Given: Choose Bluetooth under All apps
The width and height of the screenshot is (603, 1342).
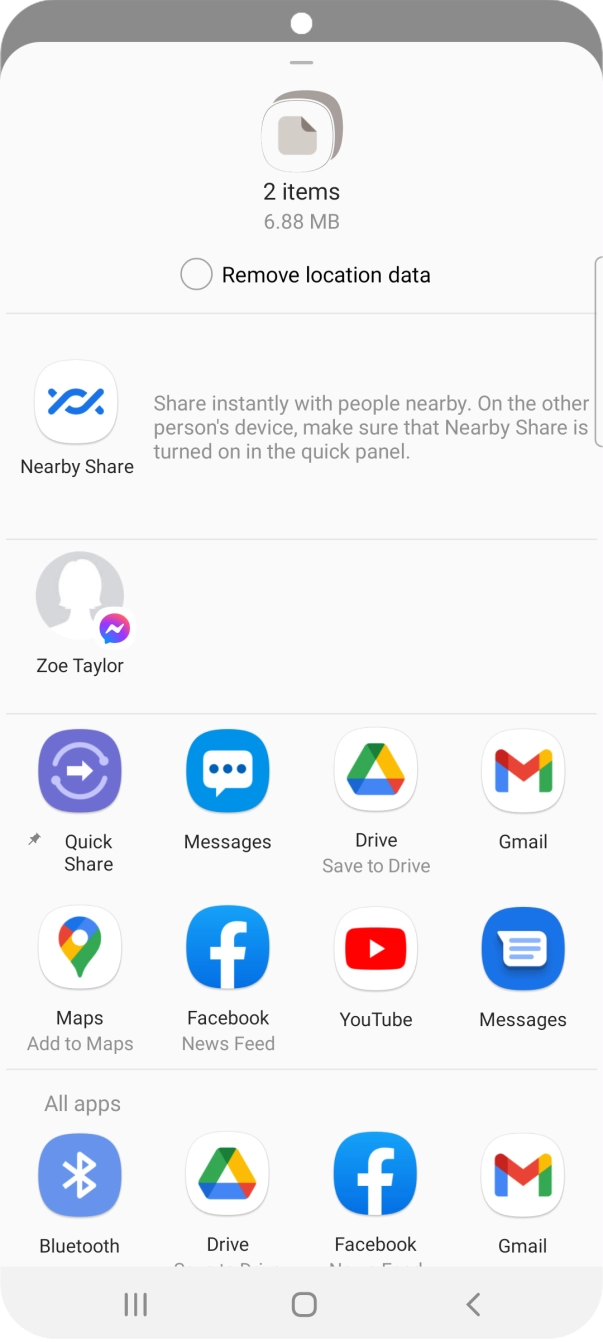Looking at the screenshot, I should click(x=80, y=1175).
